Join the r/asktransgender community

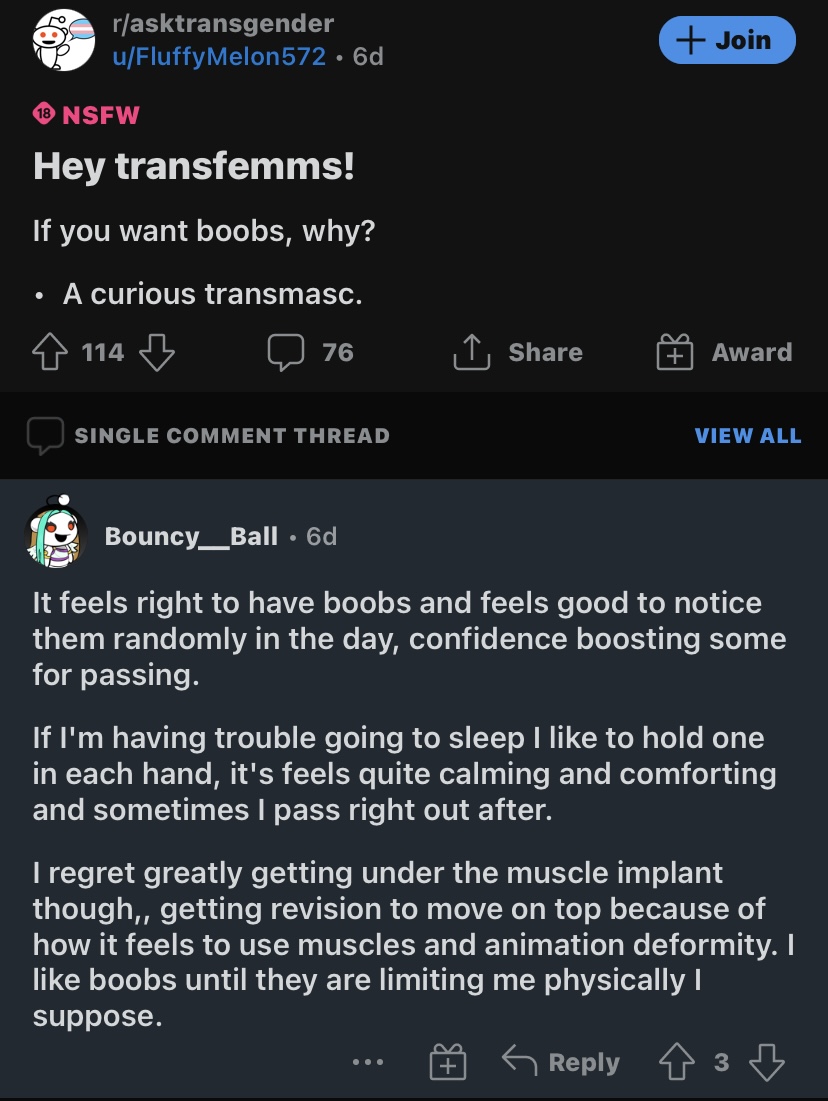click(727, 41)
